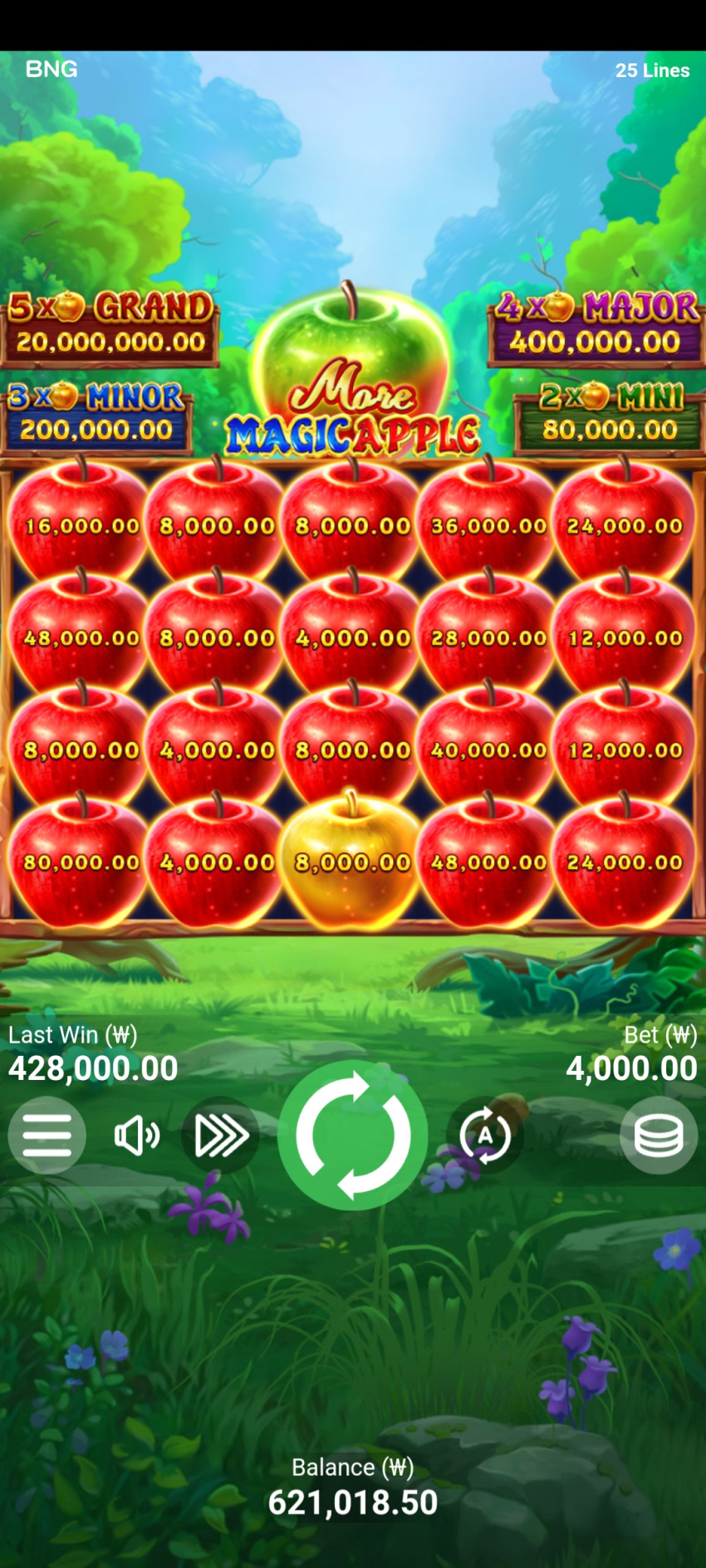This screenshot has height=1568, width=706.
Task: Open the hamburger menu
Action: [x=47, y=1135]
